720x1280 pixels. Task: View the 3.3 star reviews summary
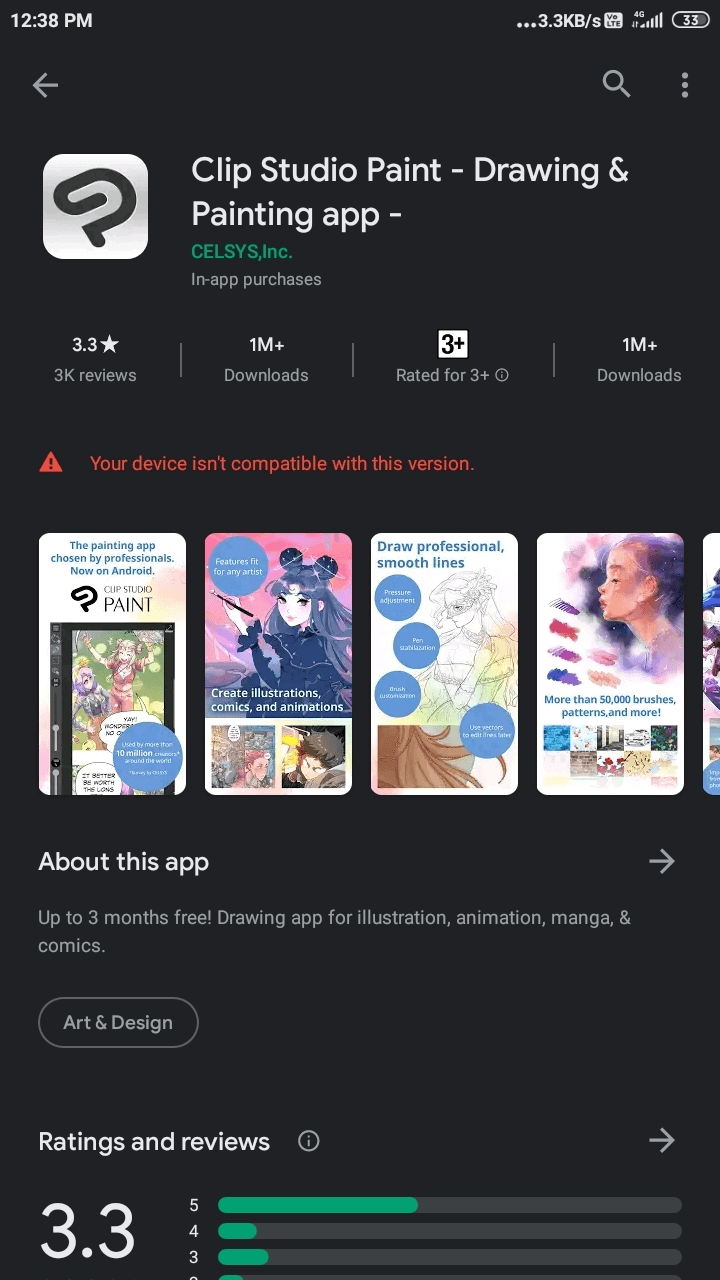coord(95,359)
